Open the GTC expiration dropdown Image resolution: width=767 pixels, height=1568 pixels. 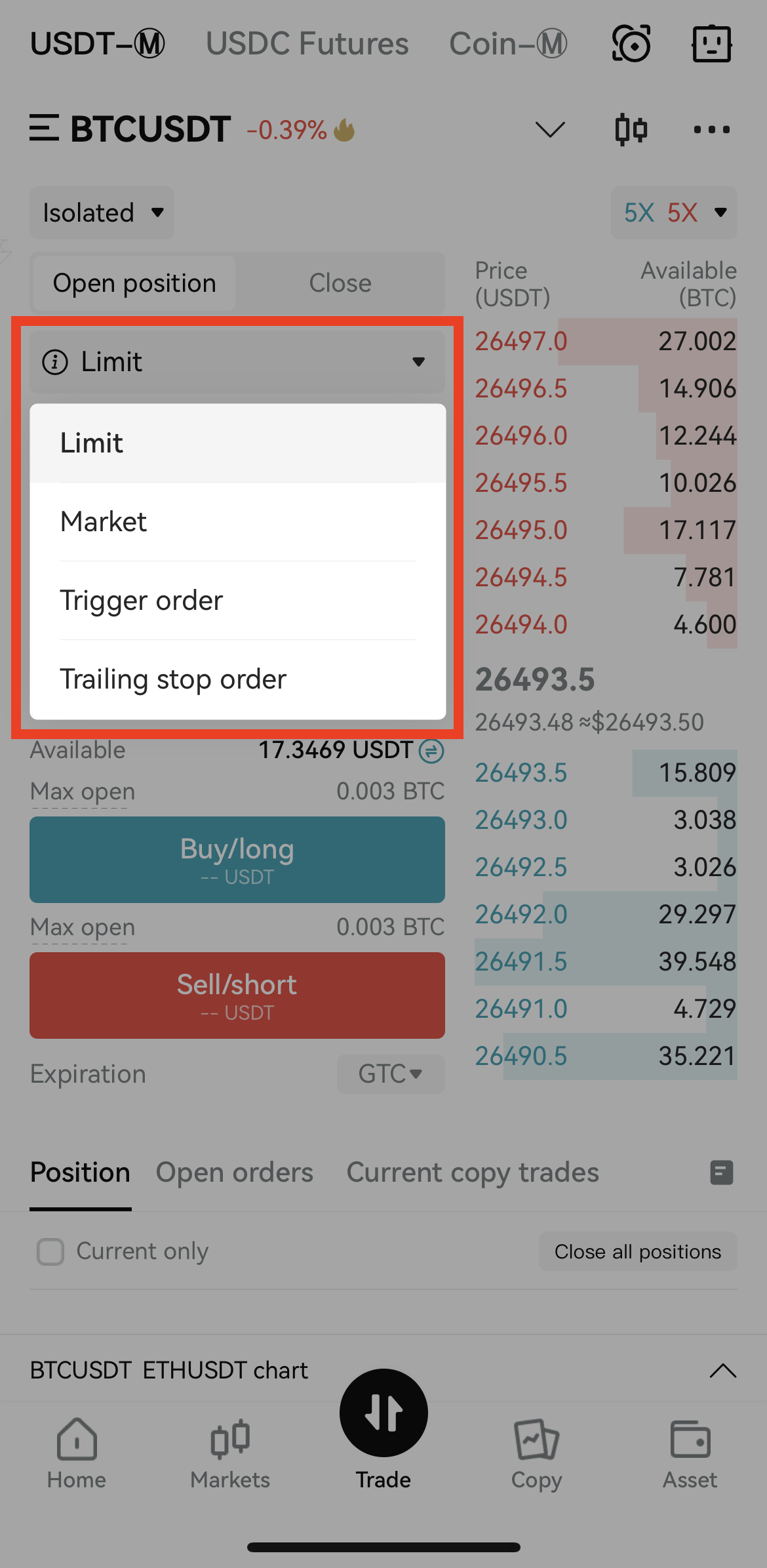coord(391,1074)
